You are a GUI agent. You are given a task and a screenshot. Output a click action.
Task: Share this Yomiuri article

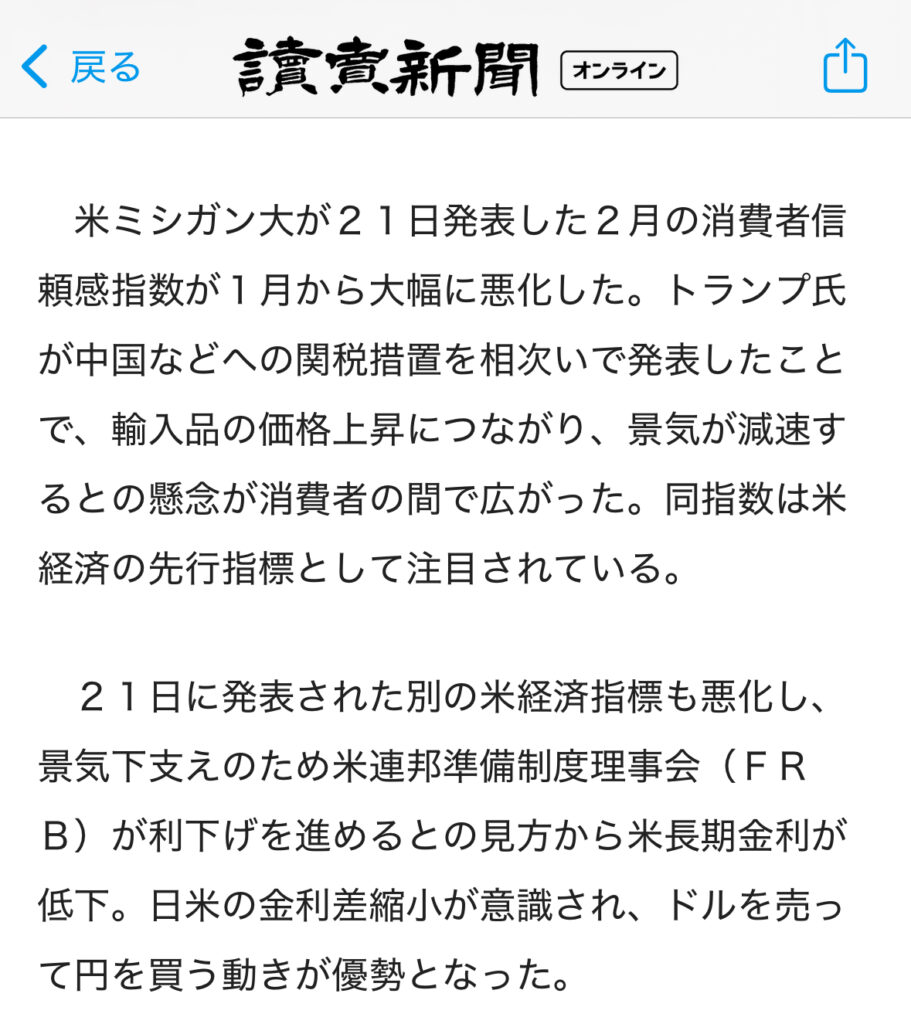pos(844,67)
